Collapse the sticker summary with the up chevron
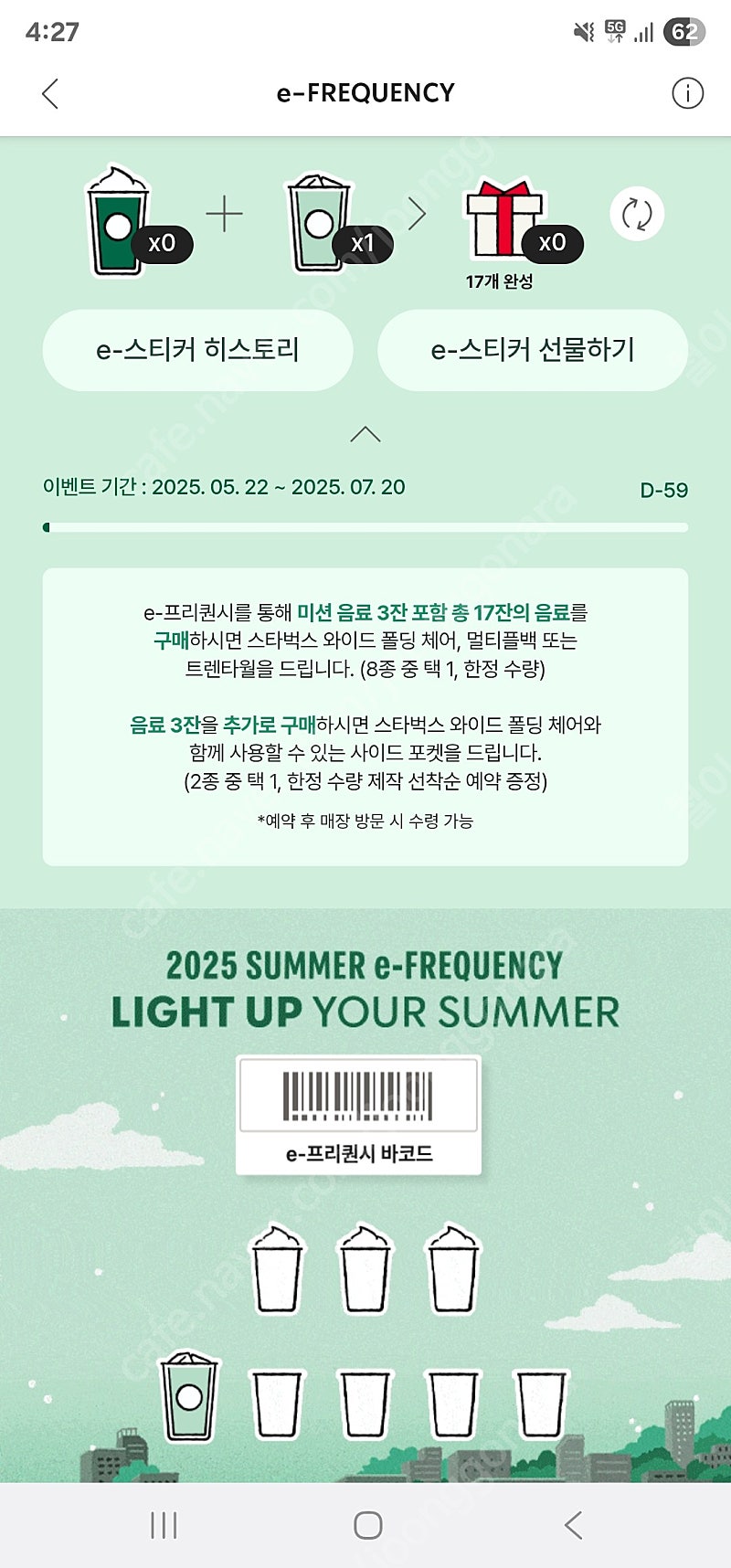The width and height of the screenshot is (731, 1568). click(365, 434)
